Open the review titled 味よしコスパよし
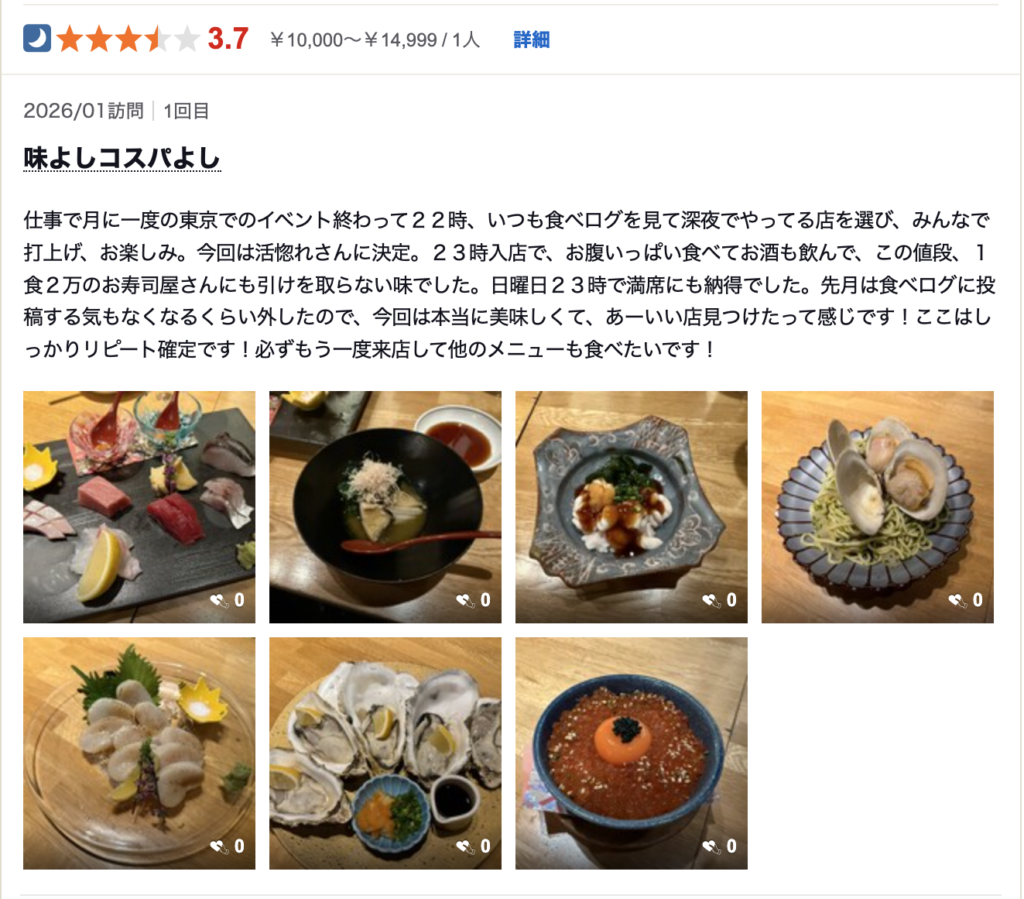The width and height of the screenshot is (1024, 899). [x=121, y=158]
